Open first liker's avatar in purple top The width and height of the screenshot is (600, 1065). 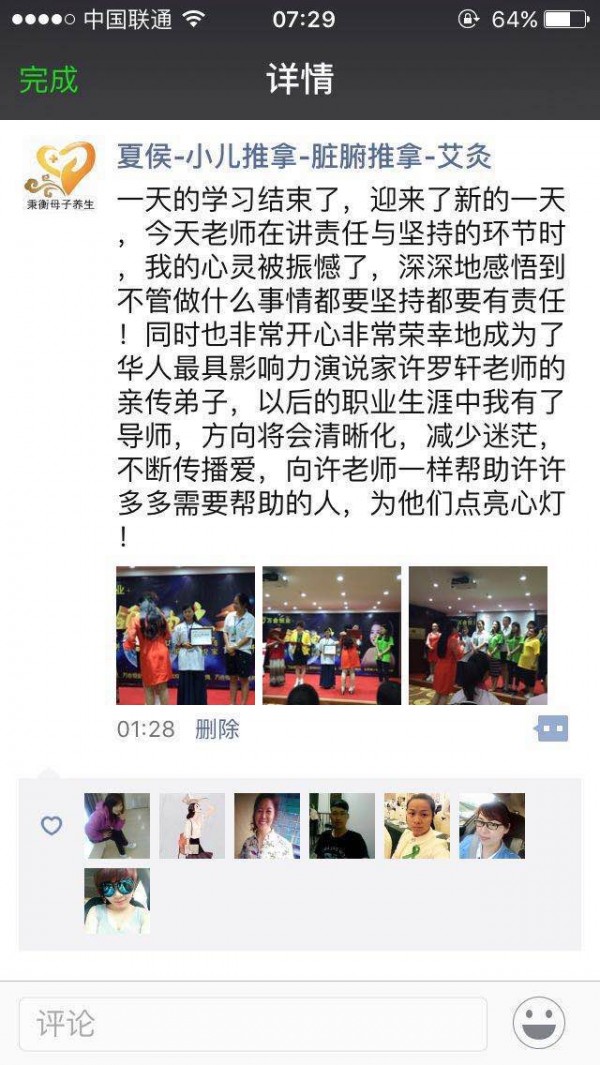tap(117, 826)
